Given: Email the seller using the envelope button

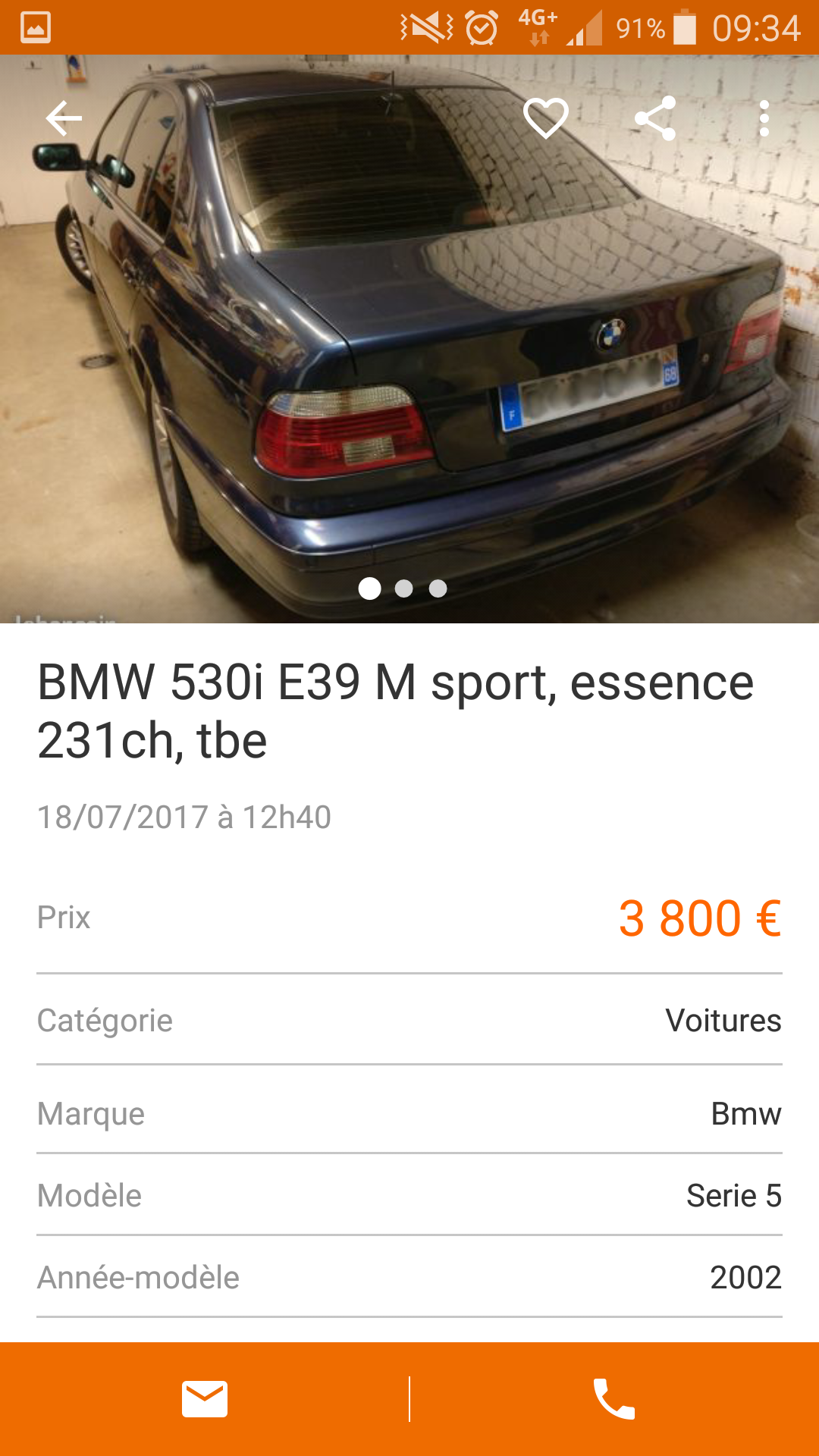Looking at the screenshot, I should coord(205,1399).
